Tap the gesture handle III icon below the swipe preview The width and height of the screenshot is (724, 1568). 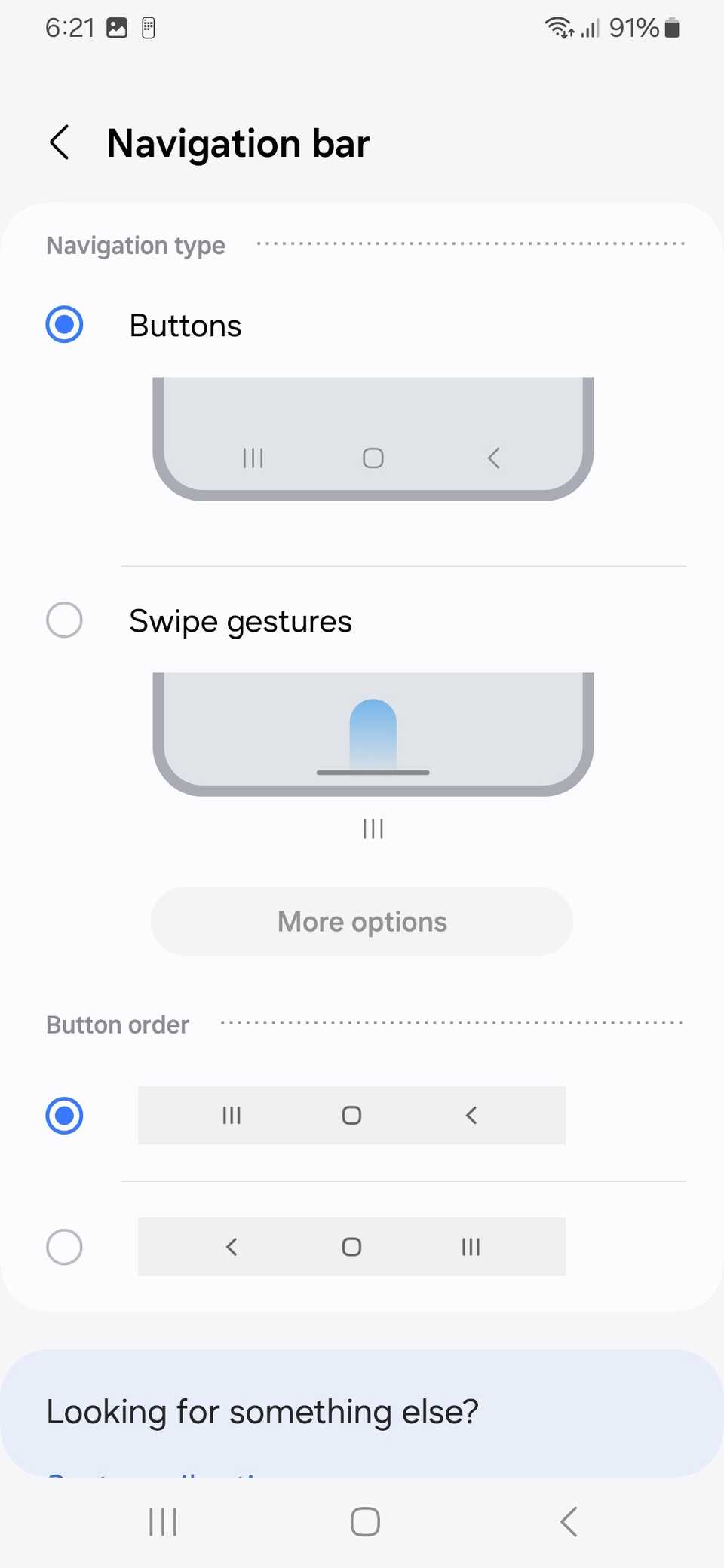point(373,829)
